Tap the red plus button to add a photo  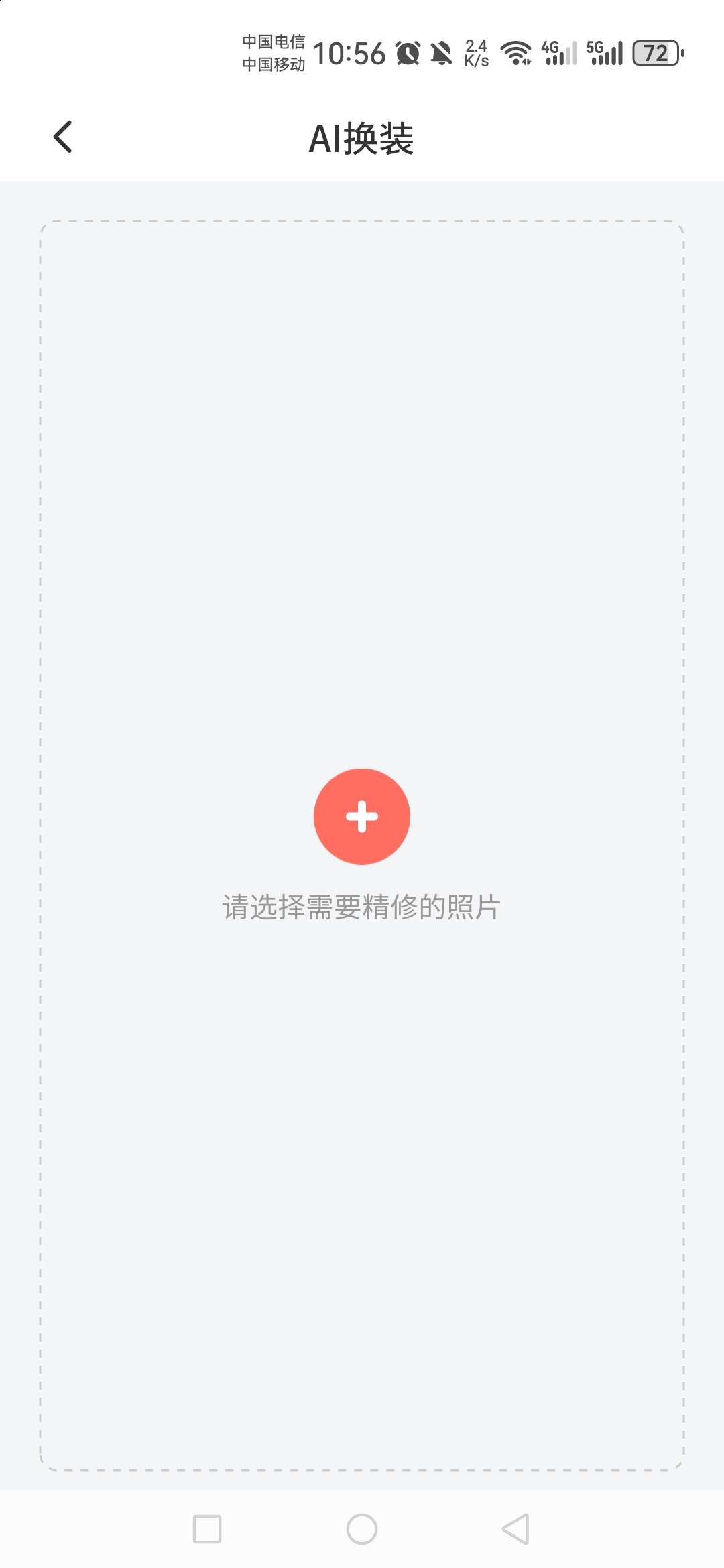[362, 816]
